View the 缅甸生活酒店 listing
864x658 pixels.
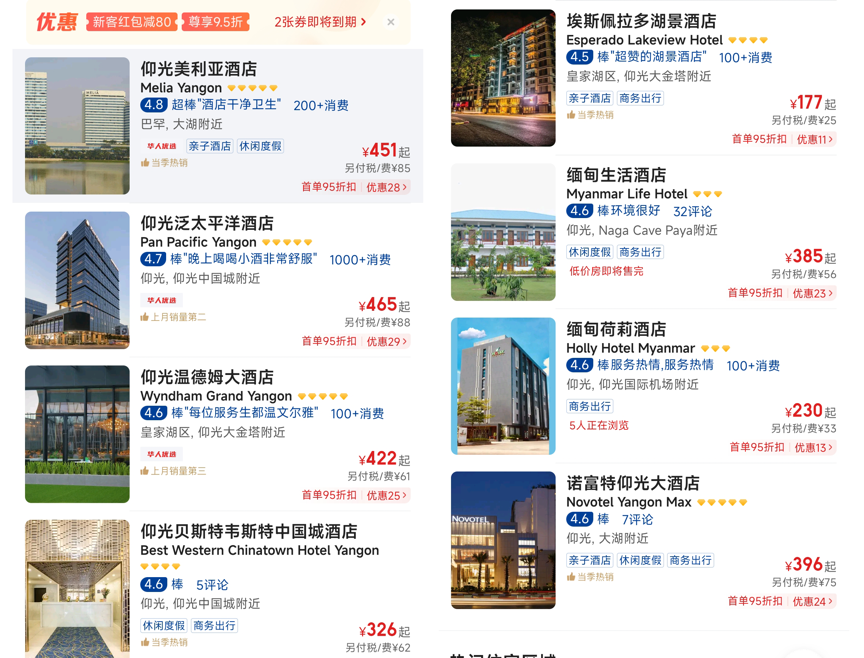tap(616, 175)
